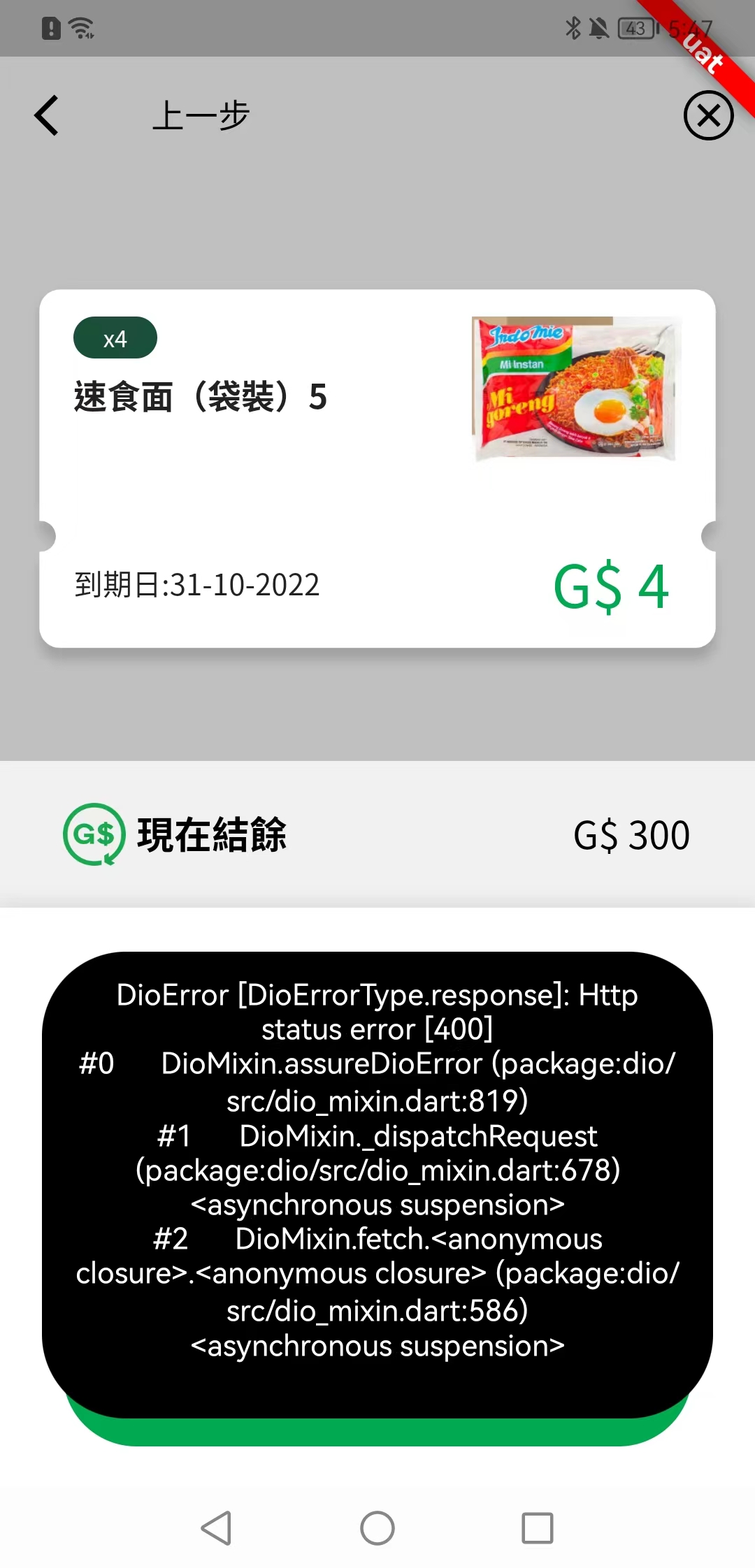Tap the system home button
Screen dimensions: 755x1568
(377, 1528)
